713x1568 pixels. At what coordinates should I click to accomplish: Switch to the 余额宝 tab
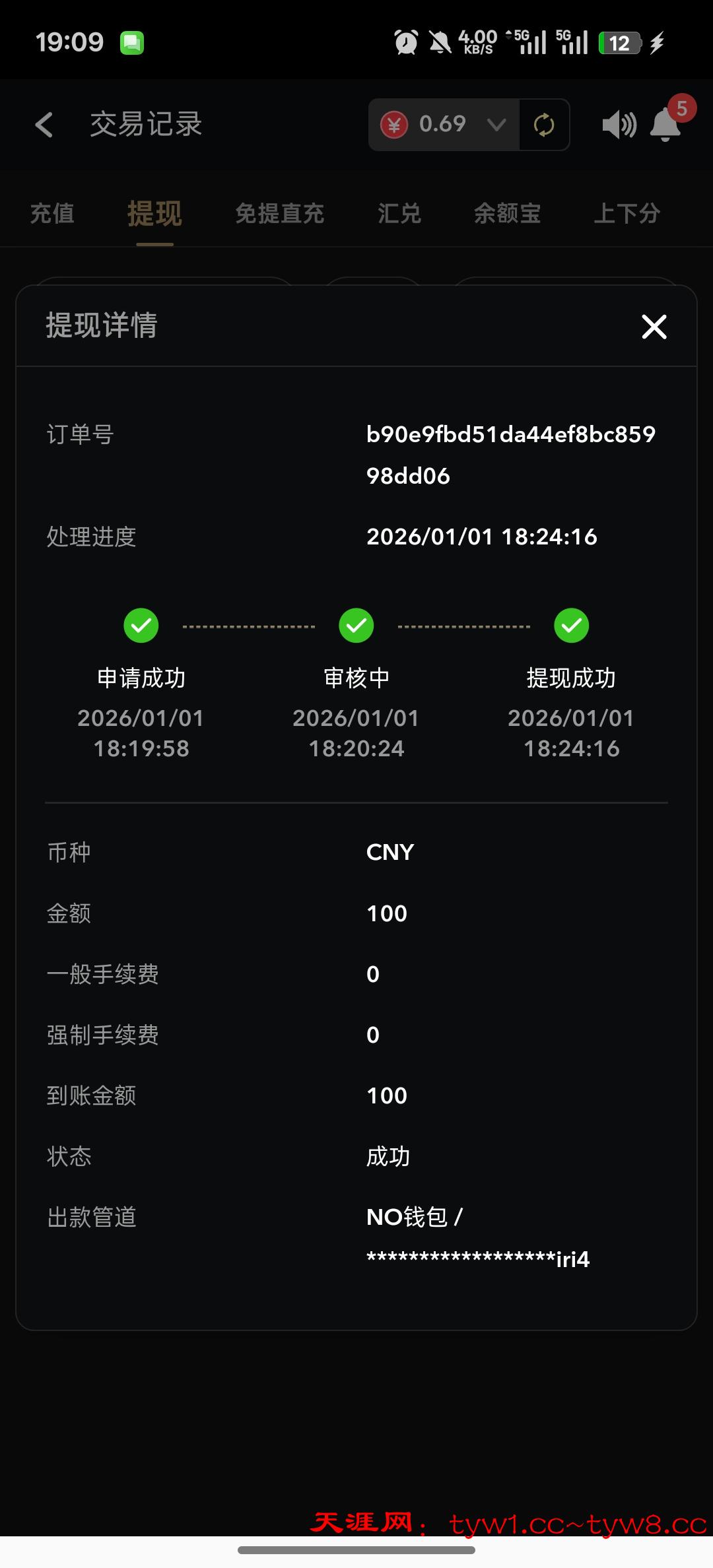pos(507,213)
